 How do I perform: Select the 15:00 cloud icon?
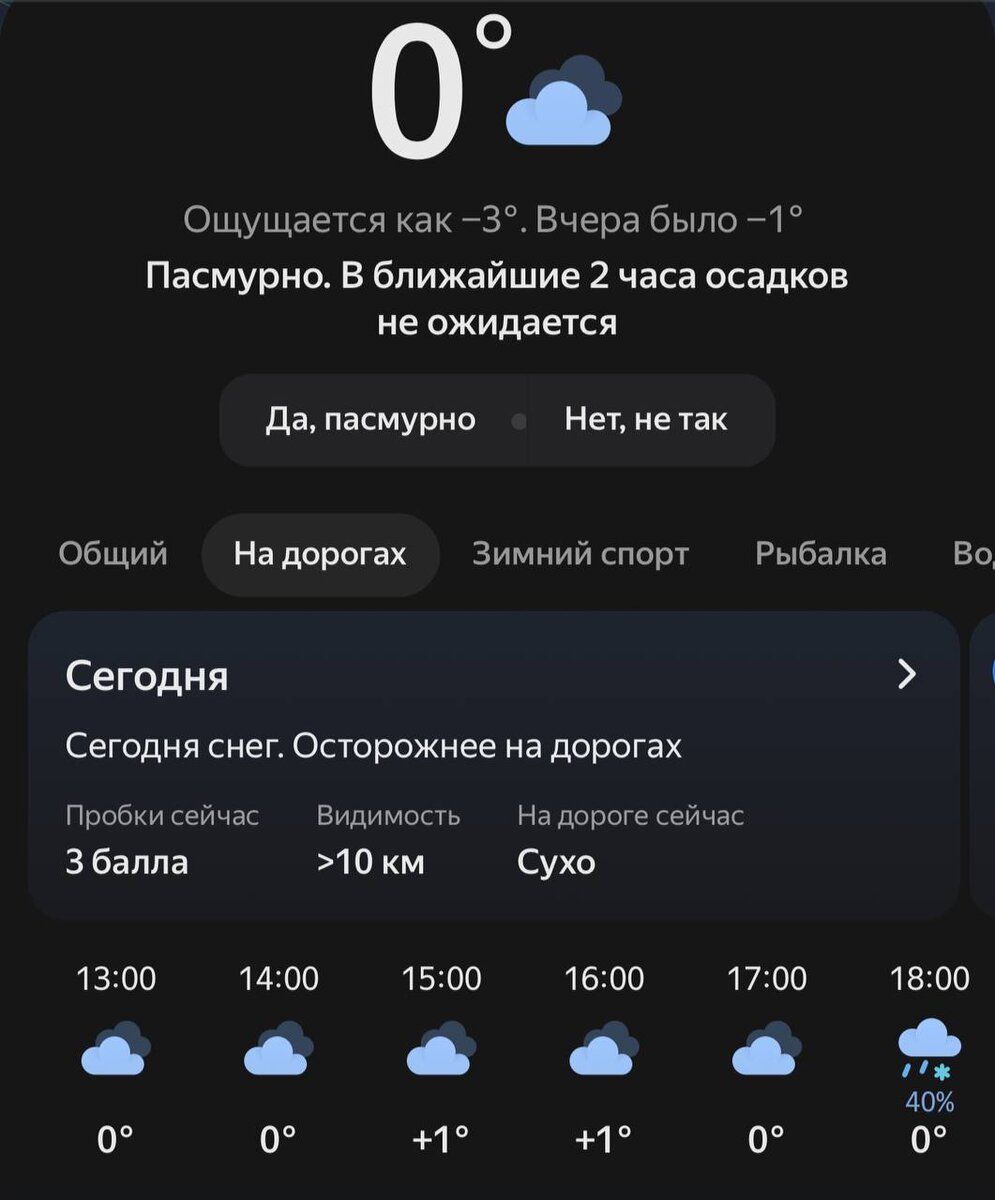pyautogui.click(x=440, y=1050)
